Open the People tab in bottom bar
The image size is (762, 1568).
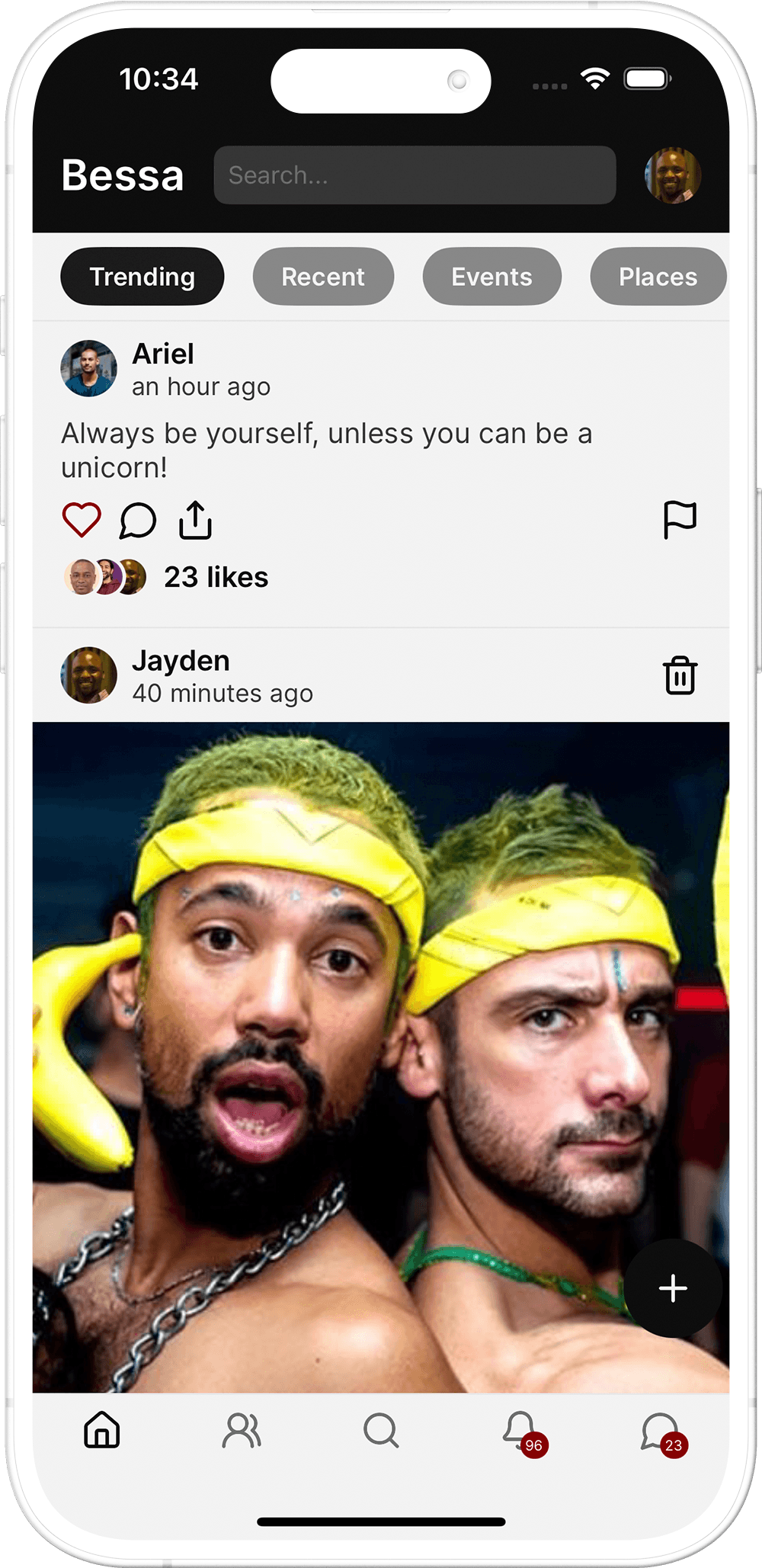point(242,1431)
